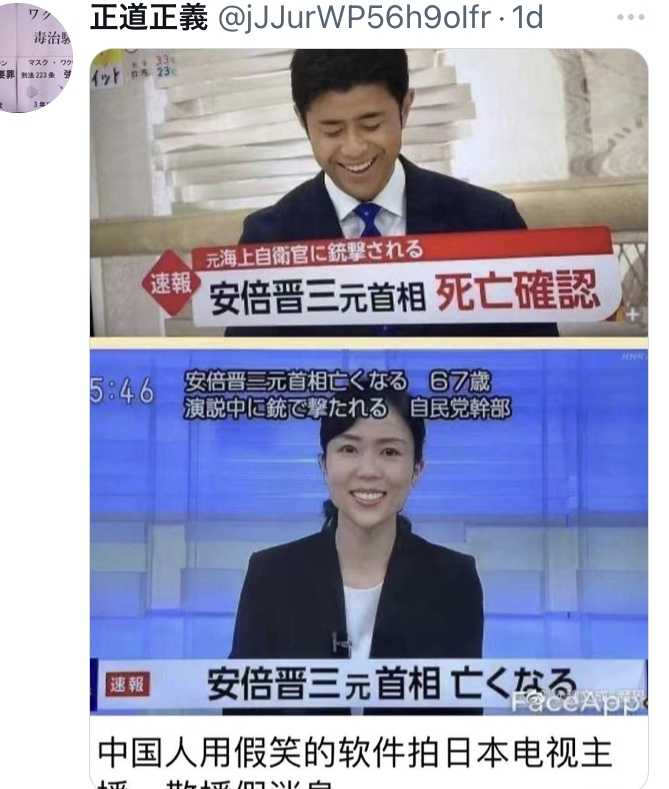Open 正道正義's profile avatar
Viewport: 669px width, 789px height.
pos(34,55)
